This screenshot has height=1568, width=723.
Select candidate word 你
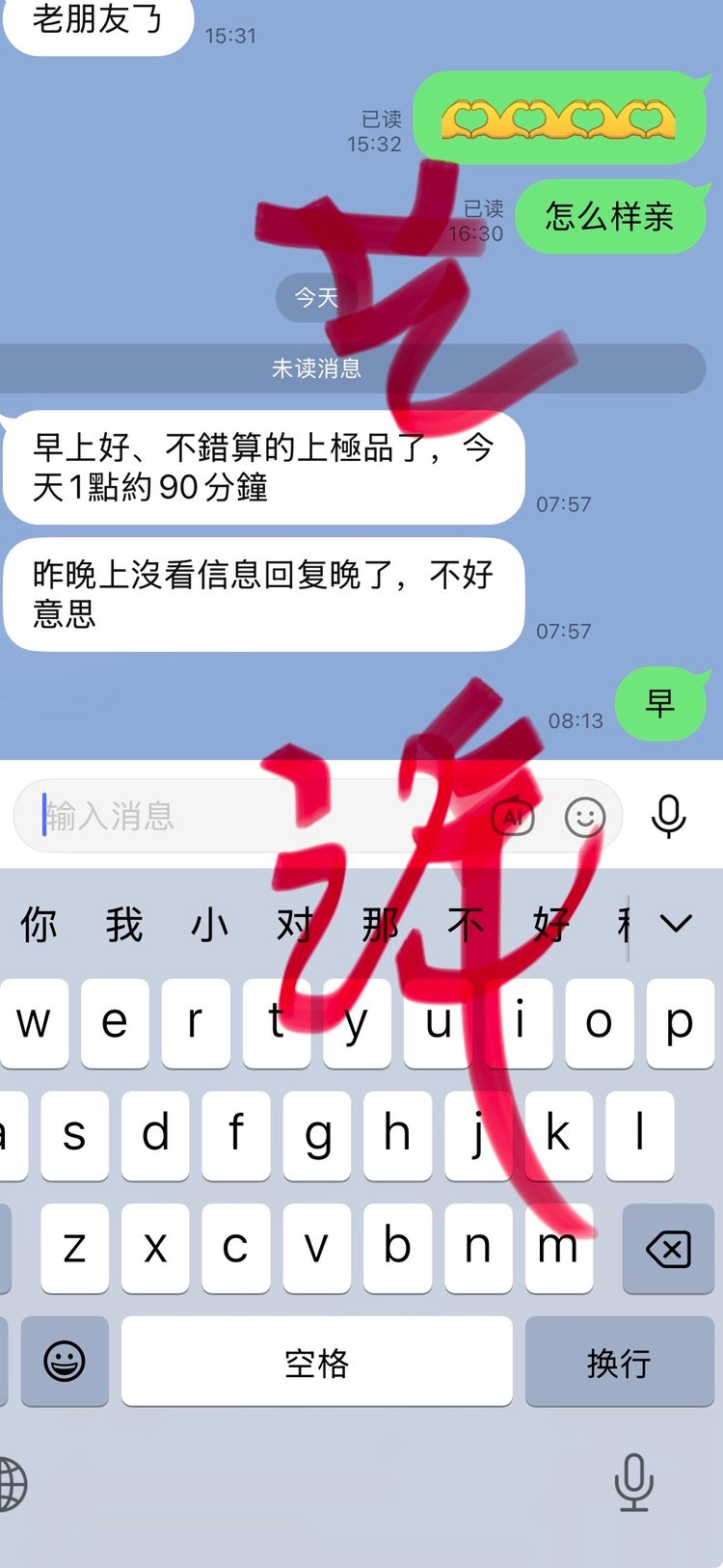(39, 925)
